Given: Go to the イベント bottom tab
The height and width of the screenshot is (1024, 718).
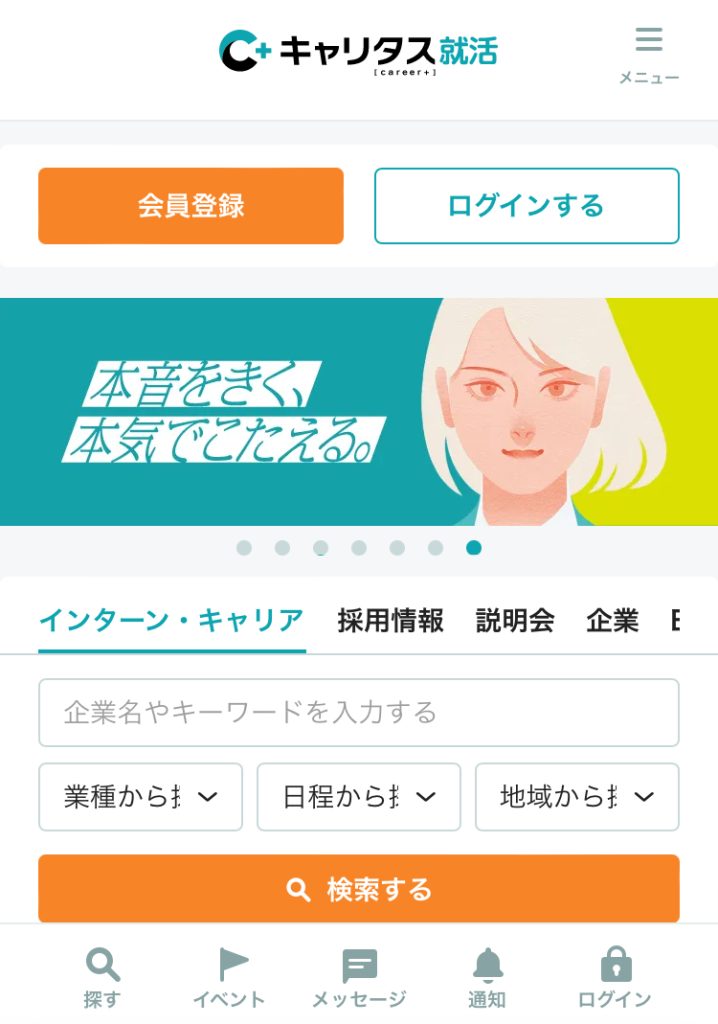Looking at the screenshot, I should pyautogui.click(x=230, y=978).
